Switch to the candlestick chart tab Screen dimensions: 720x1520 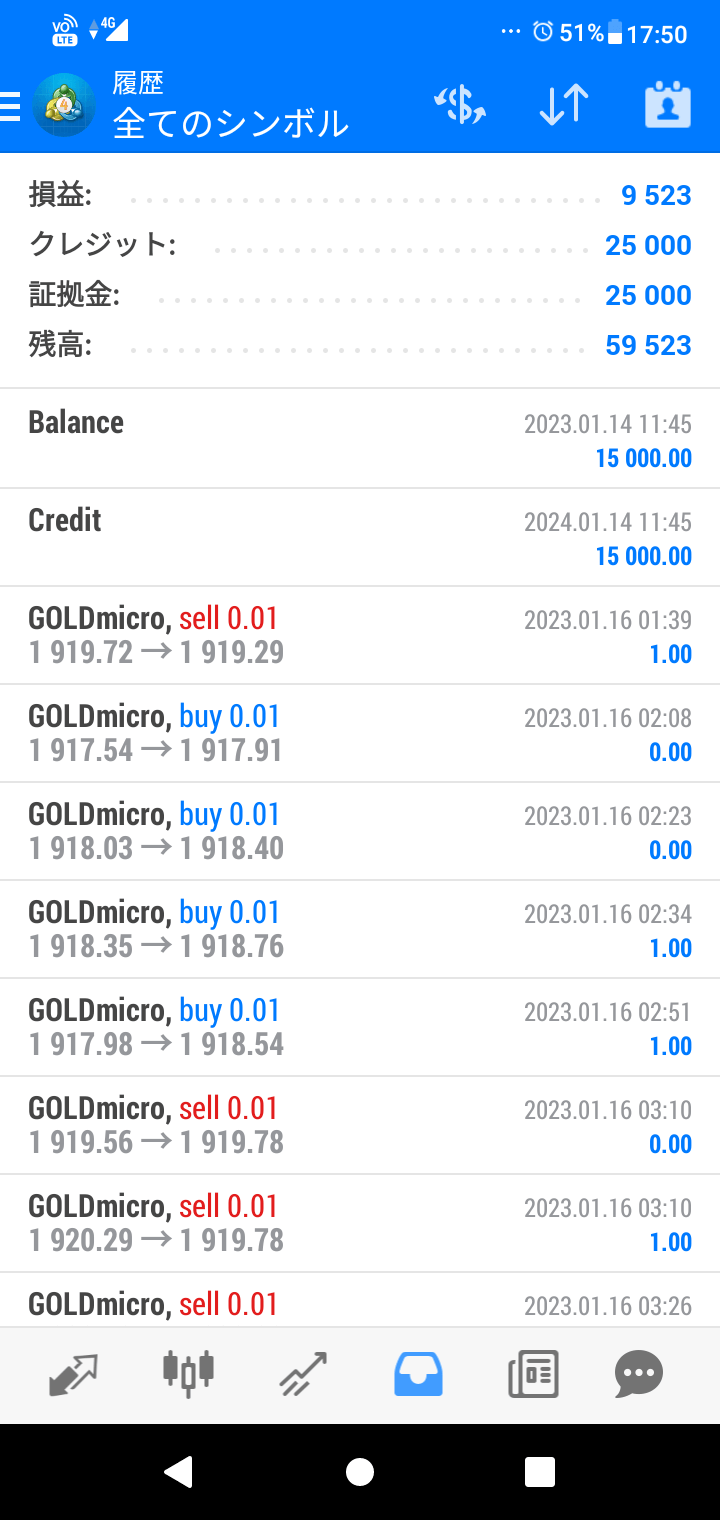point(189,1373)
